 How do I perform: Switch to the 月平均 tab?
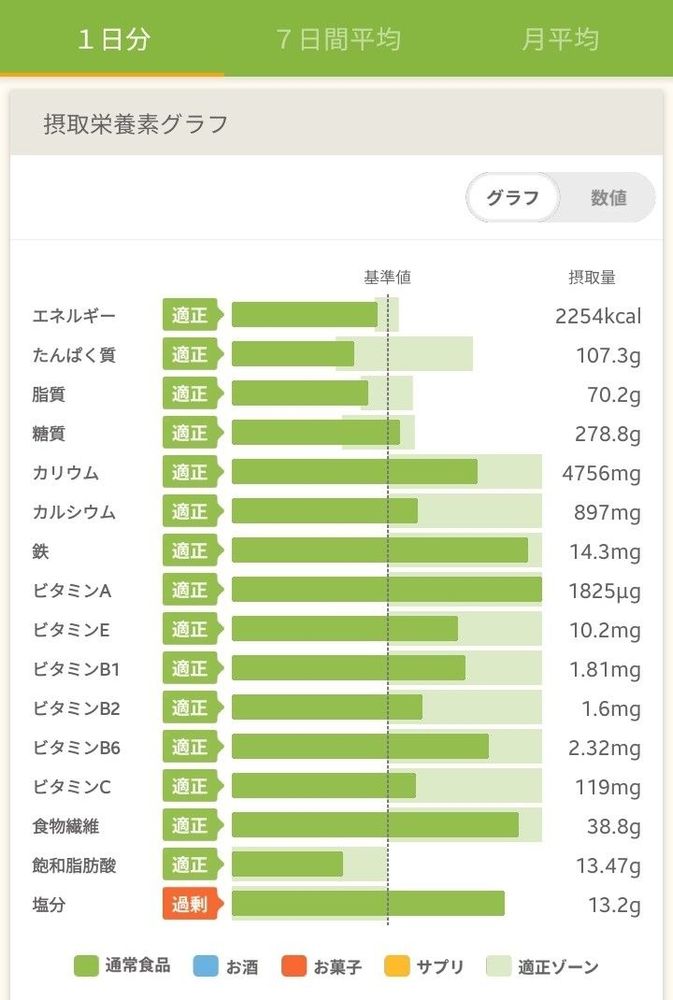click(560, 40)
